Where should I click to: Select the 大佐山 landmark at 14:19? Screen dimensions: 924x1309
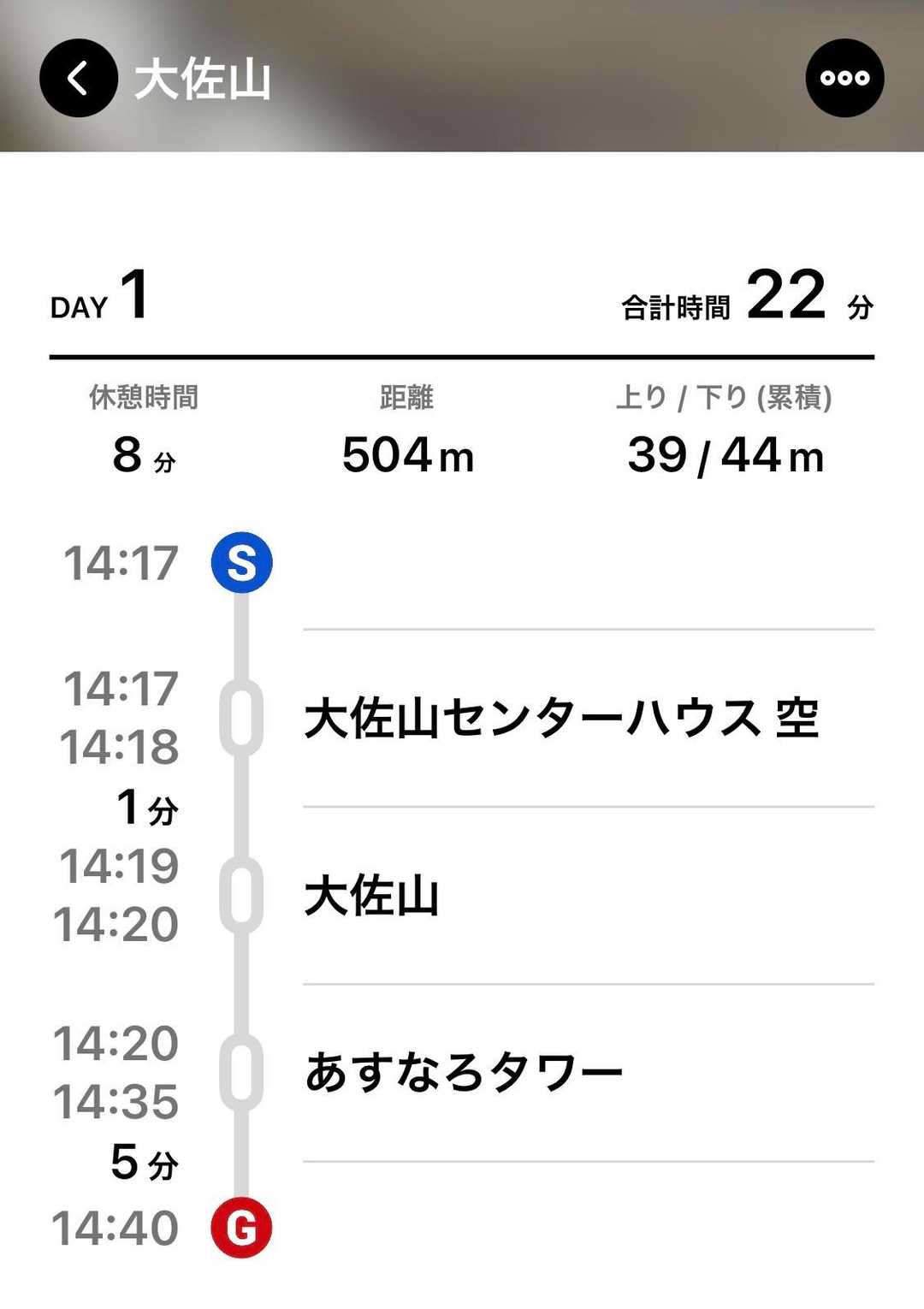tap(371, 896)
